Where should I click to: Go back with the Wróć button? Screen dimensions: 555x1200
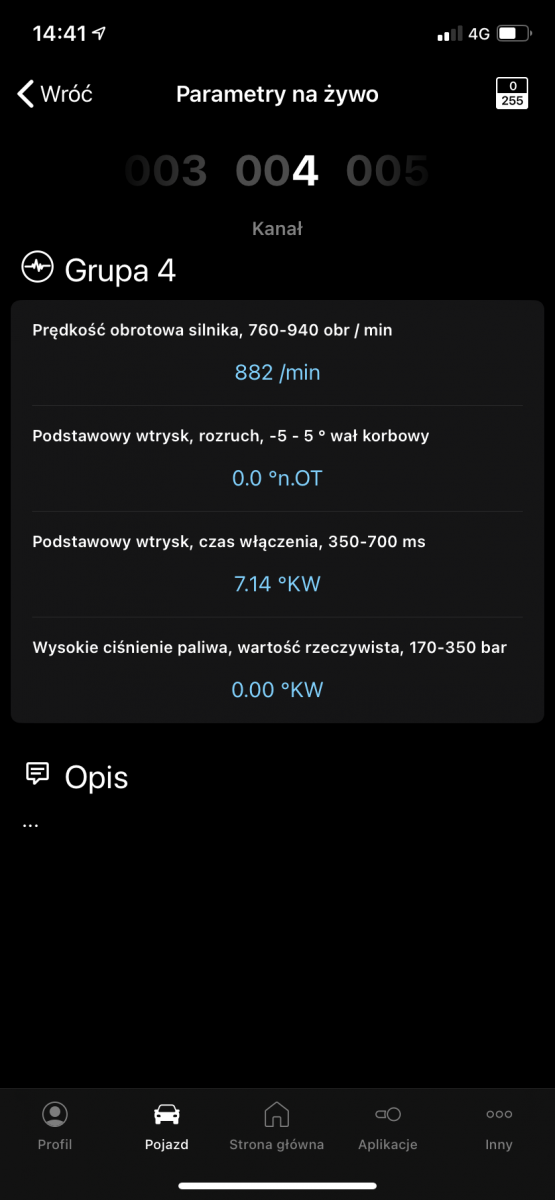point(55,94)
